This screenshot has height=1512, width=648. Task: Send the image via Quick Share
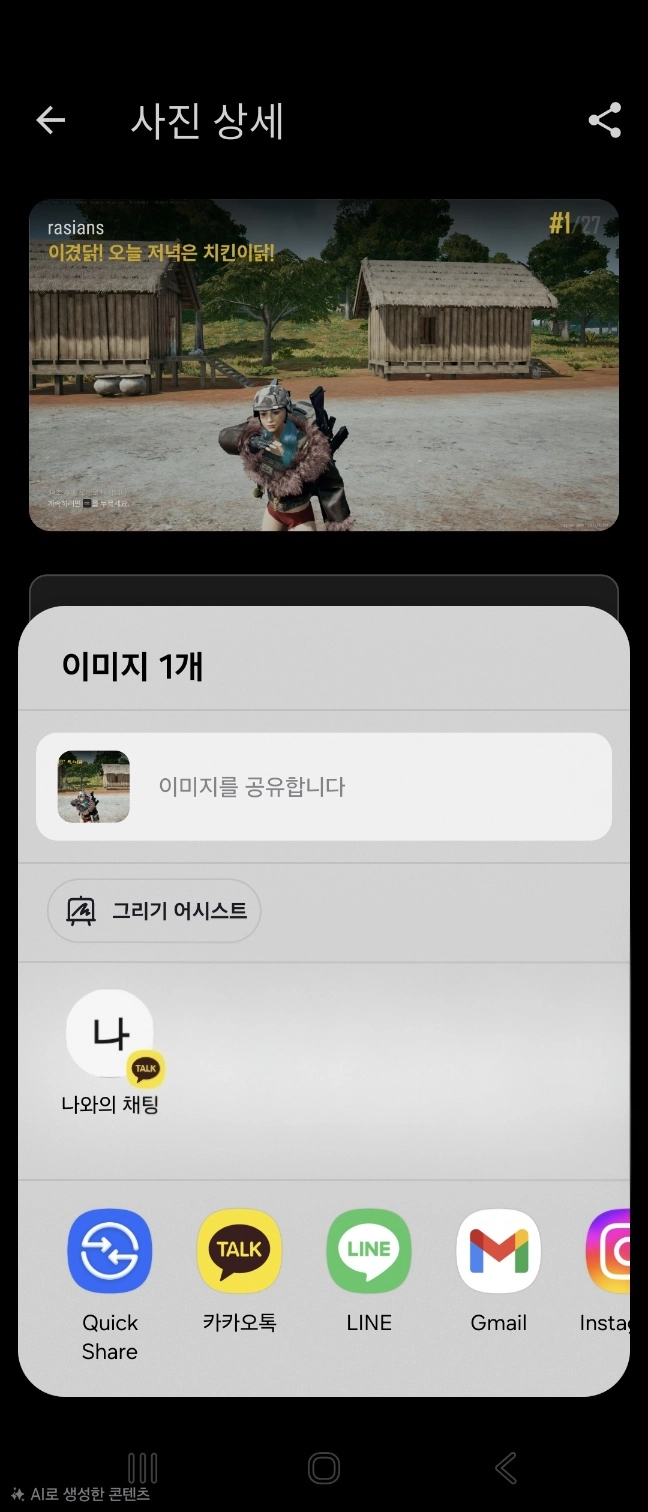pos(110,1252)
